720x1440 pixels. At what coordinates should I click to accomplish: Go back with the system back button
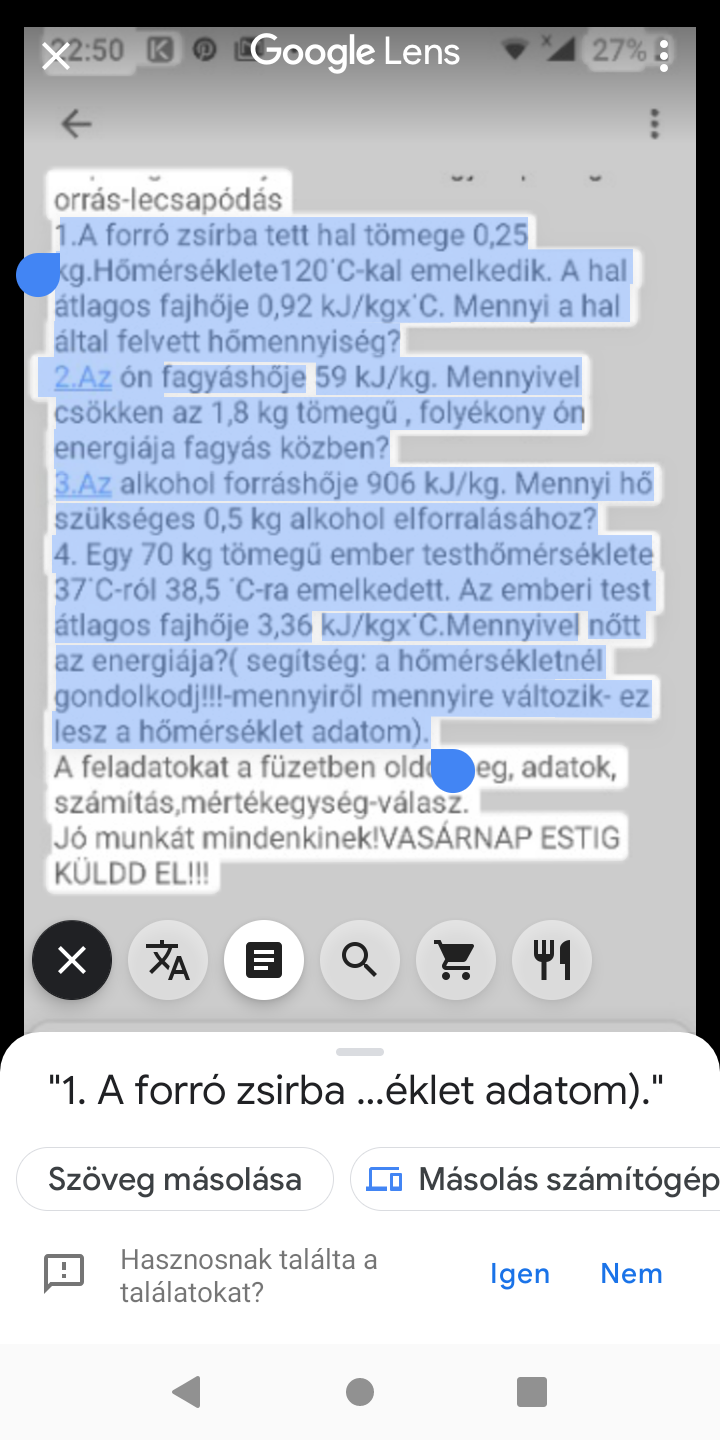click(x=187, y=1391)
